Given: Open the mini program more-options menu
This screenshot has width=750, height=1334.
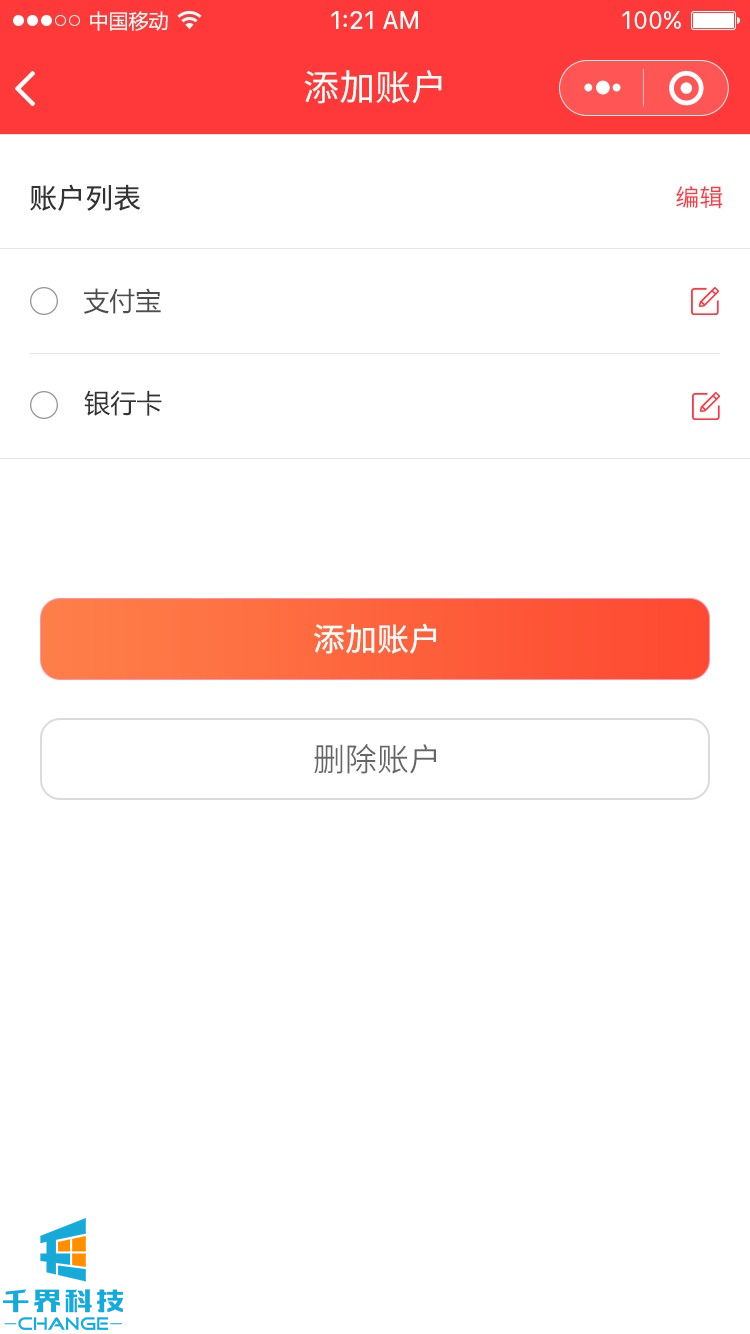Looking at the screenshot, I should [x=602, y=88].
